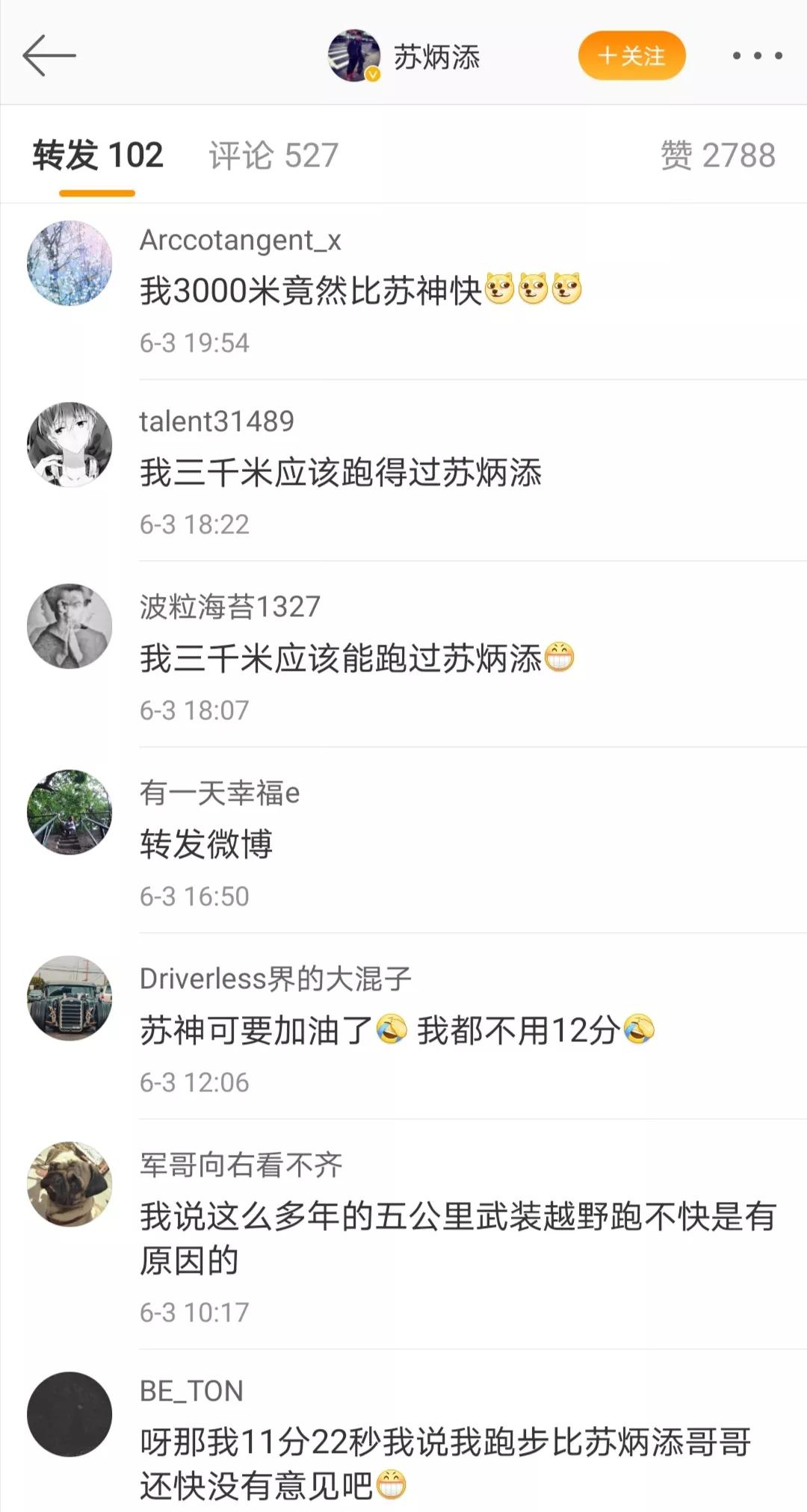Open Arccotangent_x's profile picture
This screenshot has height=1512, width=807.
(x=69, y=265)
